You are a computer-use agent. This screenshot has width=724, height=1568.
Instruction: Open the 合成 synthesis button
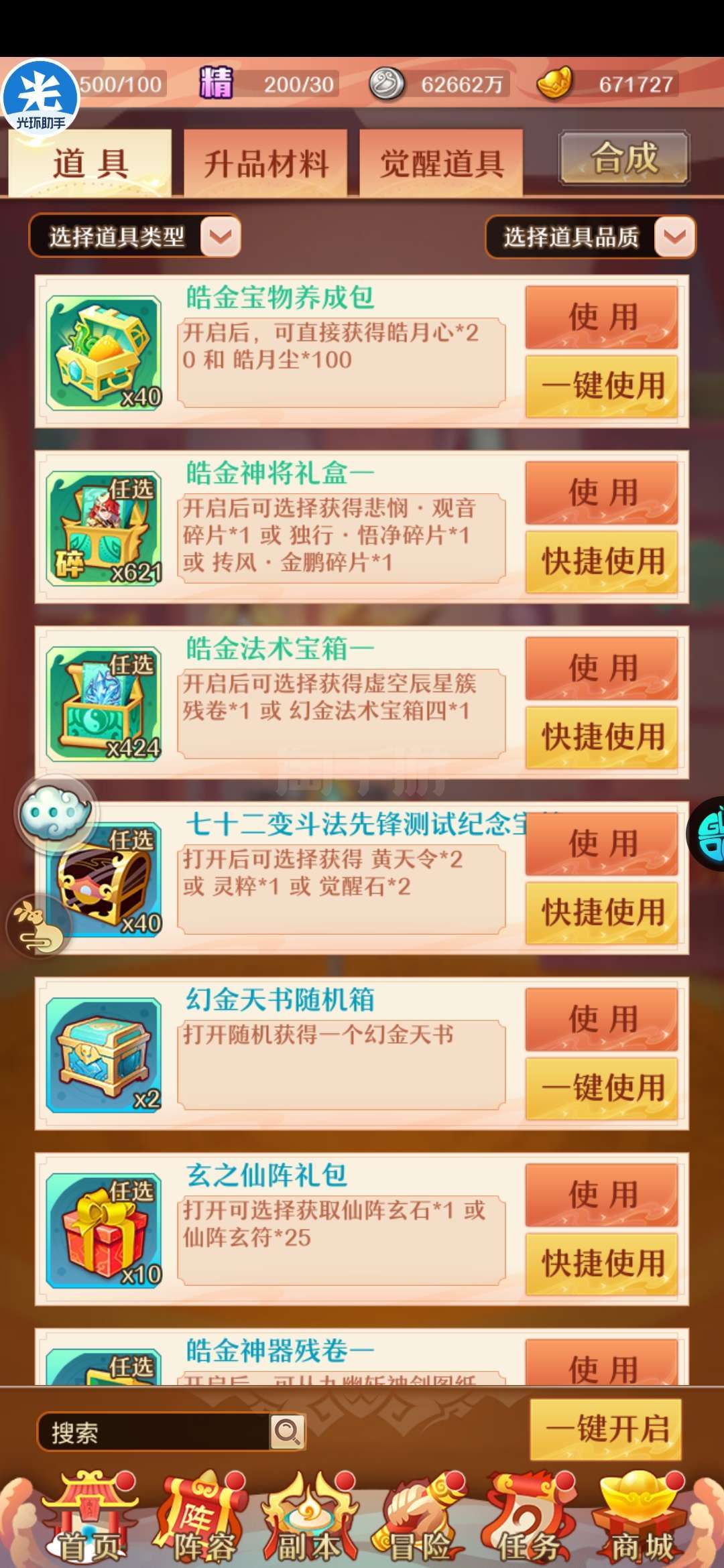point(624,158)
